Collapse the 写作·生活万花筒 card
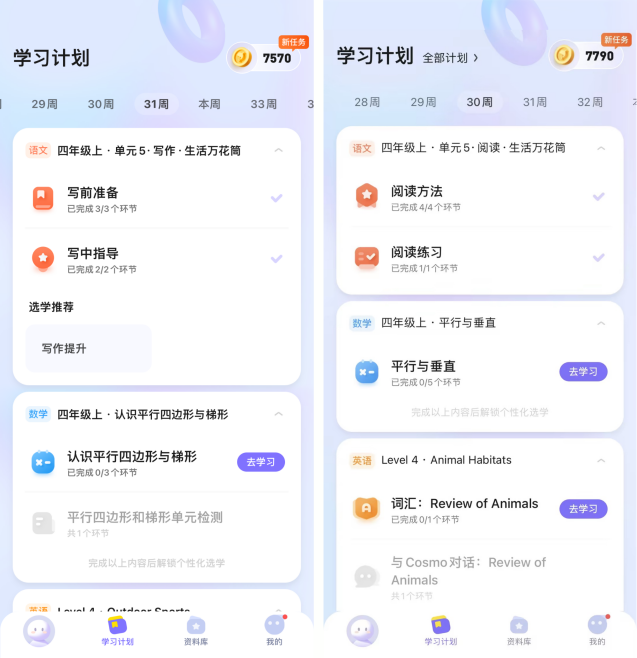 click(278, 151)
